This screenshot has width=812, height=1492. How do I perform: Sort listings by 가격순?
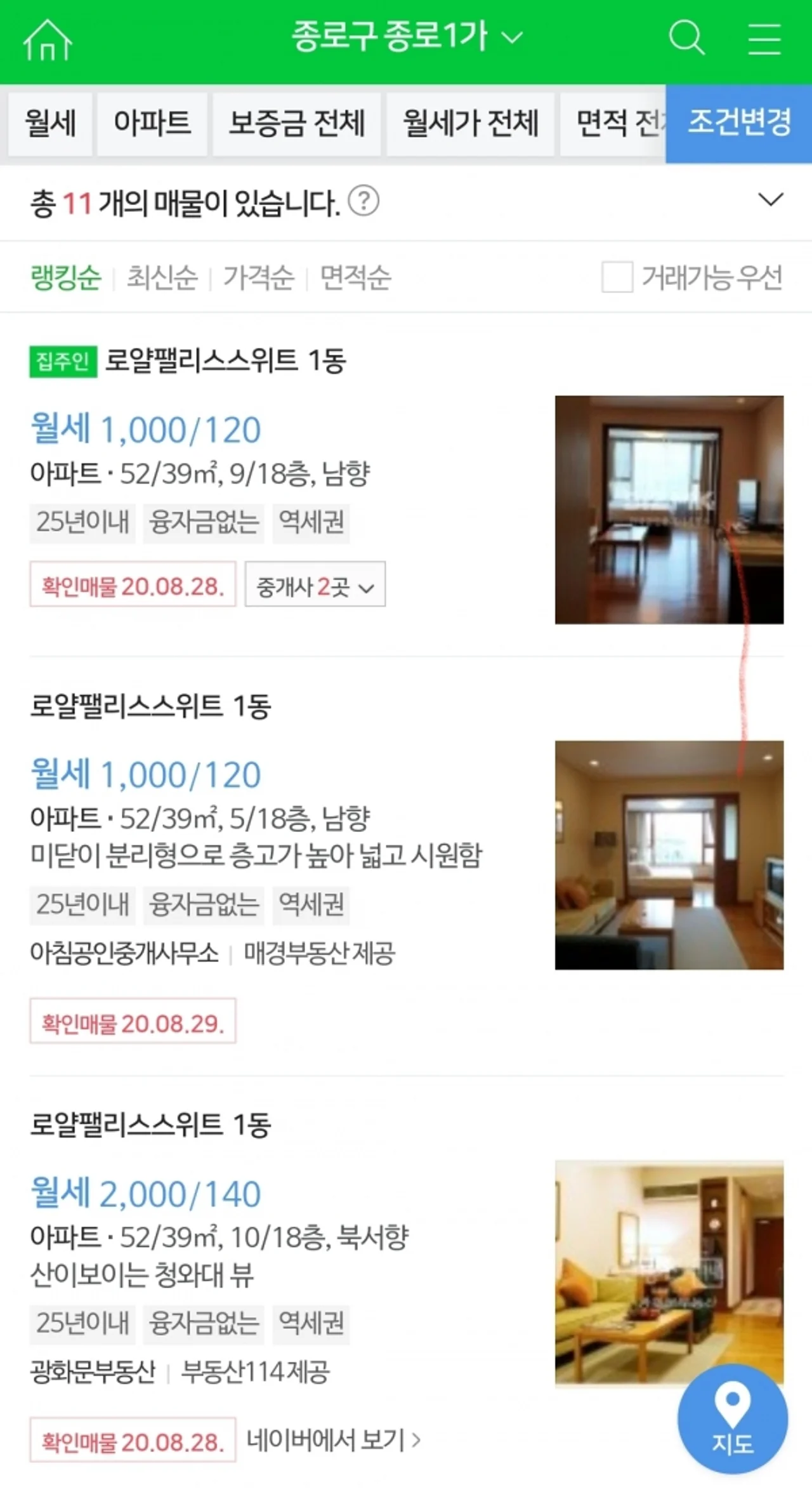pyautogui.click(x=259, y=277)
